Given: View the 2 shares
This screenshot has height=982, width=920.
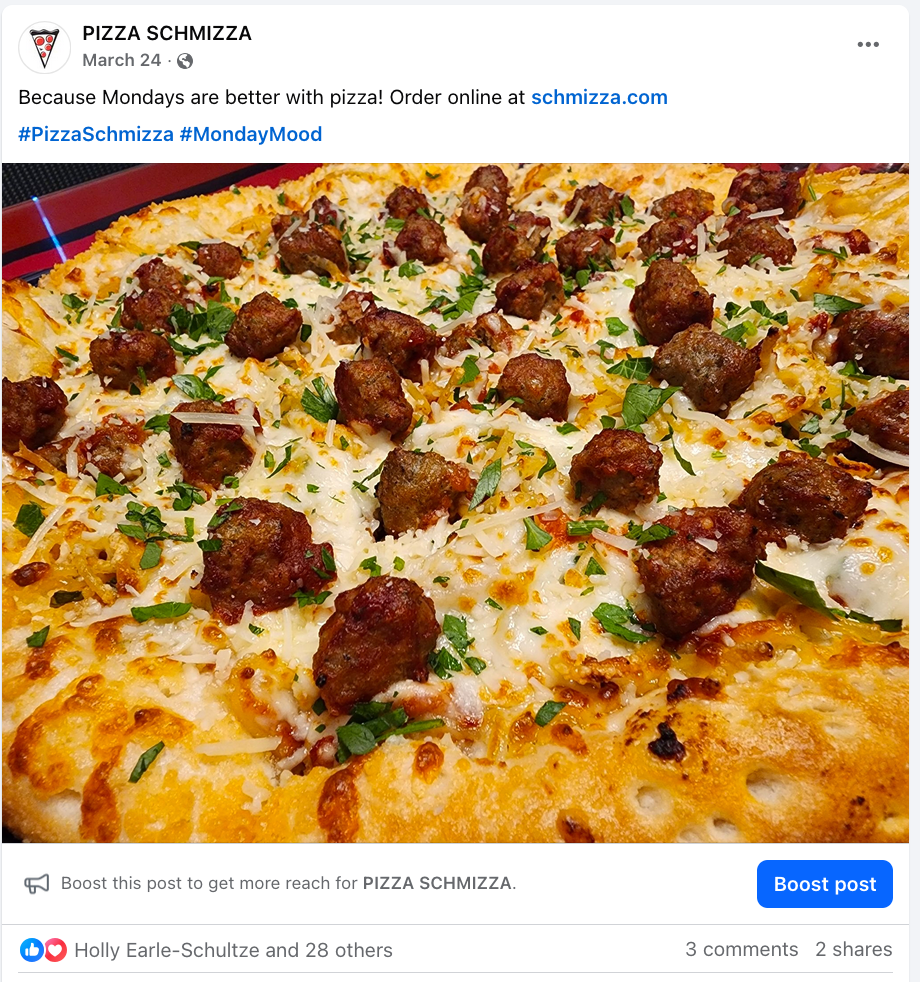Looking at the screenshot, I should (853, 950).
